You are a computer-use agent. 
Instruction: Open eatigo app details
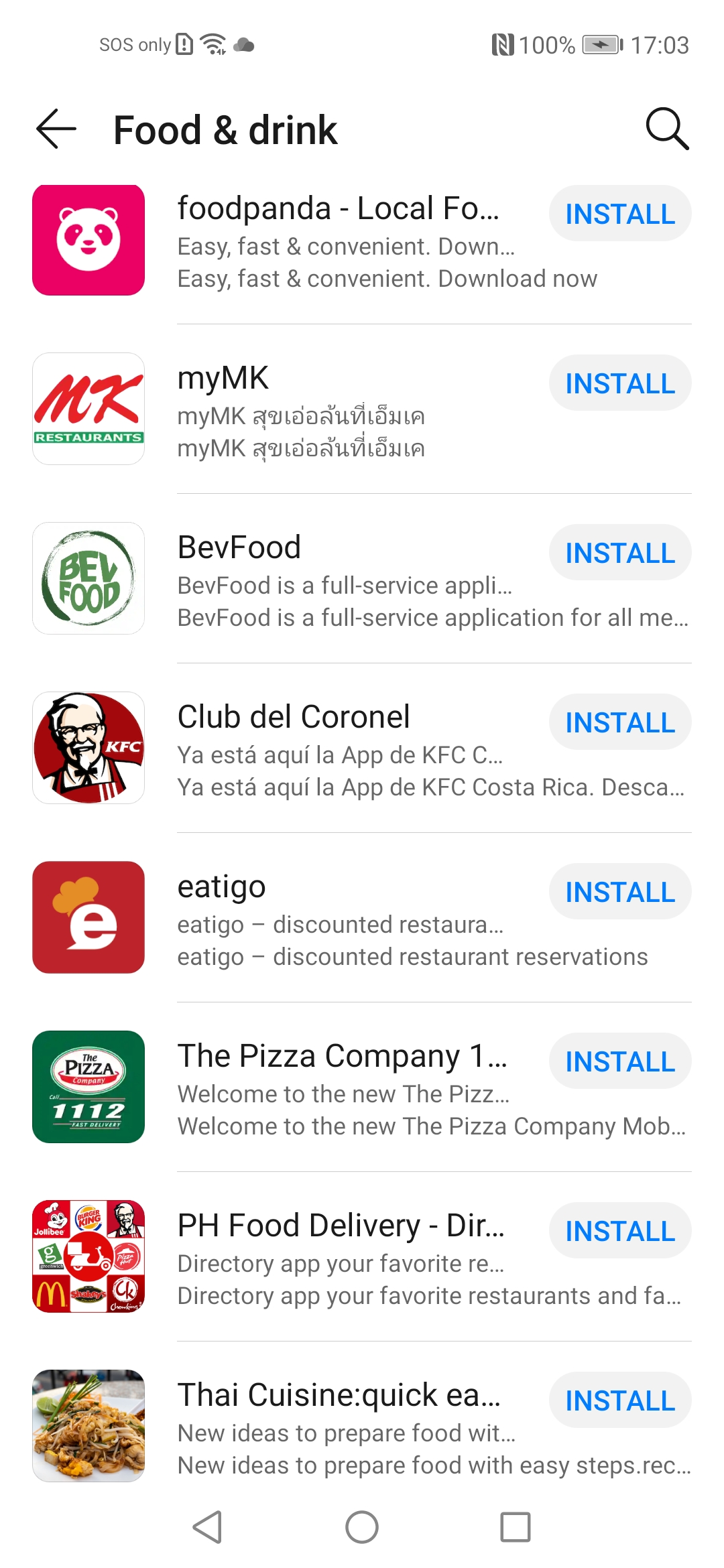tap(222, 887)
